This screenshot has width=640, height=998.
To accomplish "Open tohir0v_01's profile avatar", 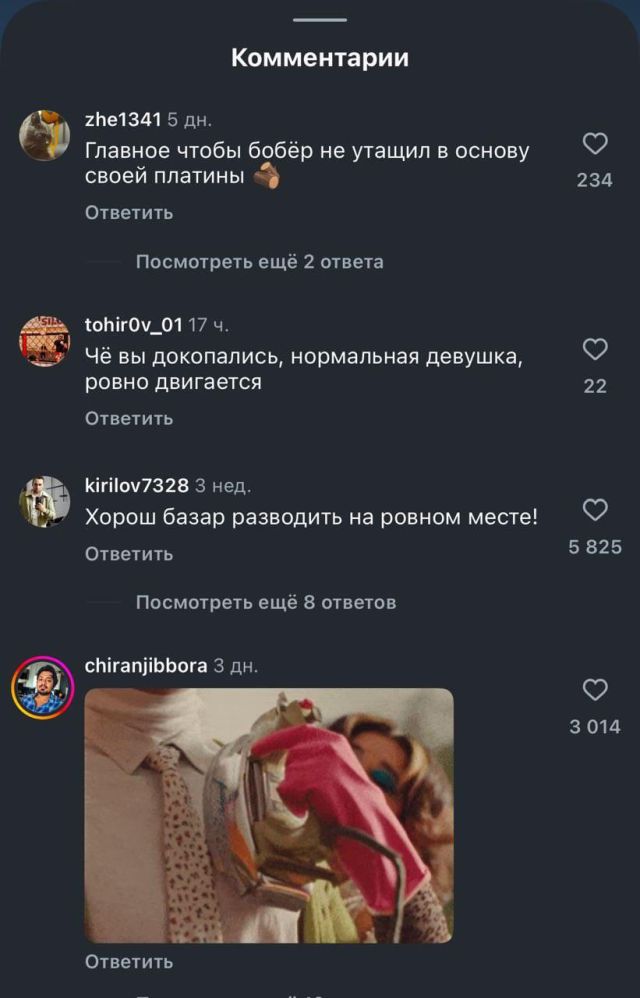I will tap(44, 342).
